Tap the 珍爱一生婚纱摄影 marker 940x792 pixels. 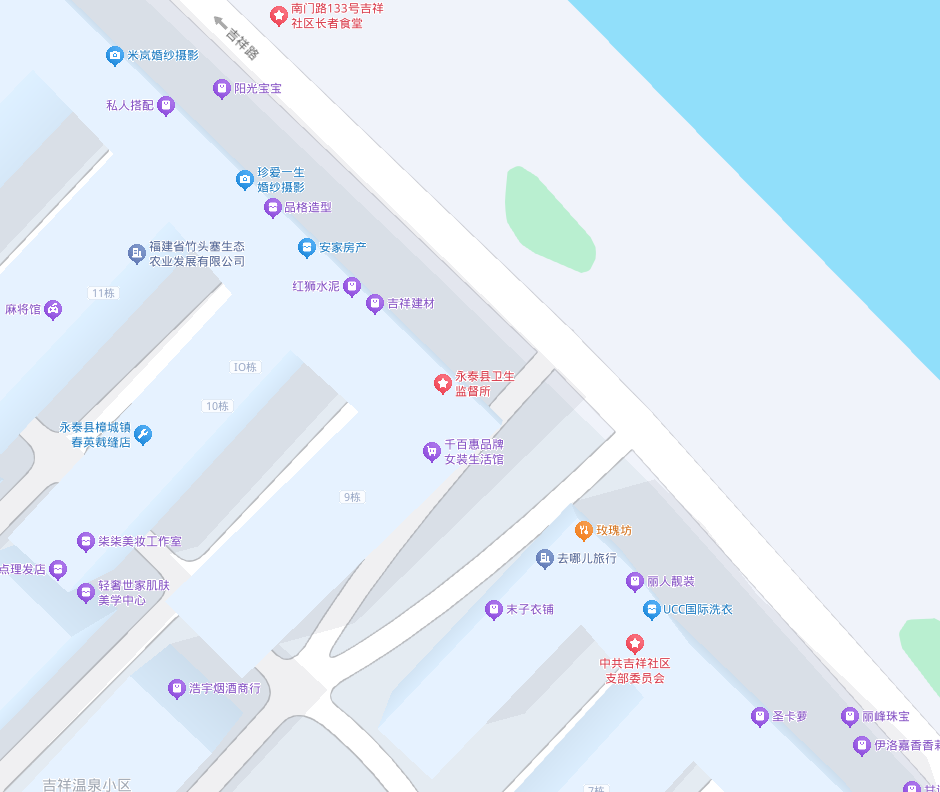pos(245,180)
